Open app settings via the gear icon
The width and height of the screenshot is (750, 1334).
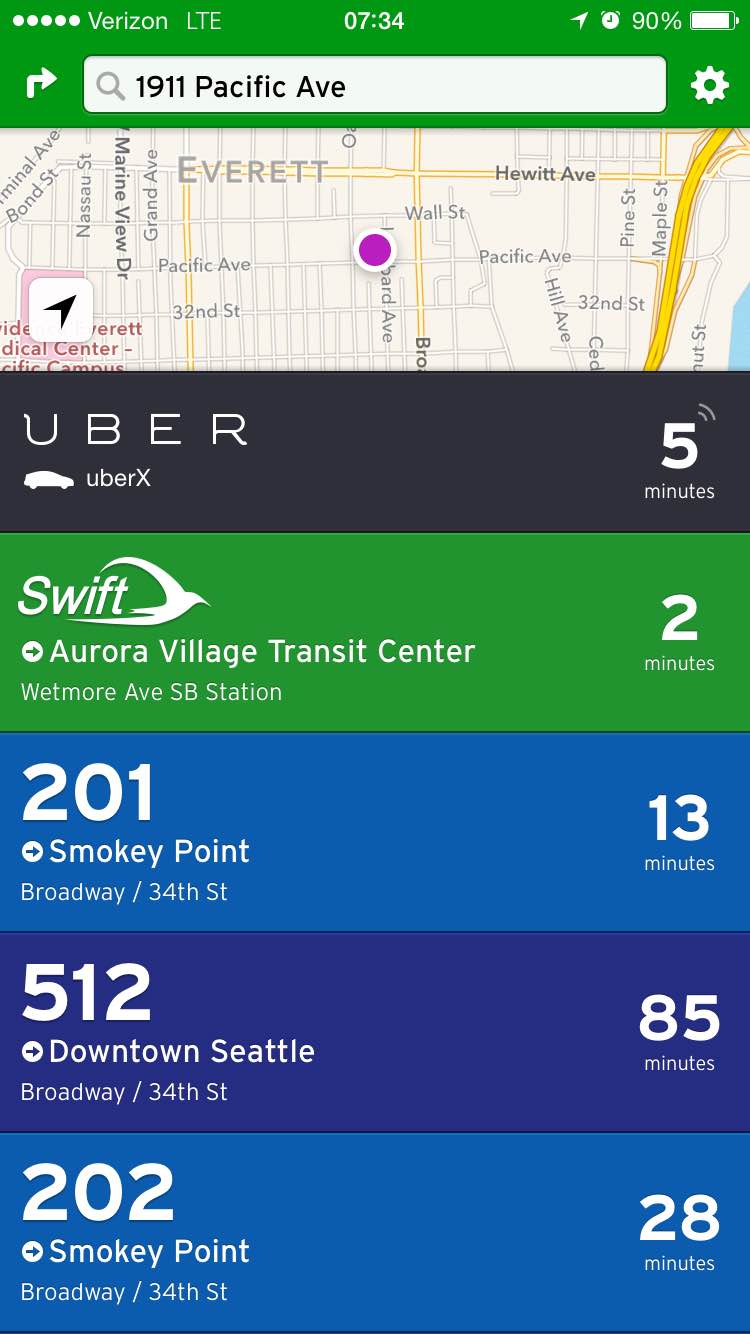(709, 85)
